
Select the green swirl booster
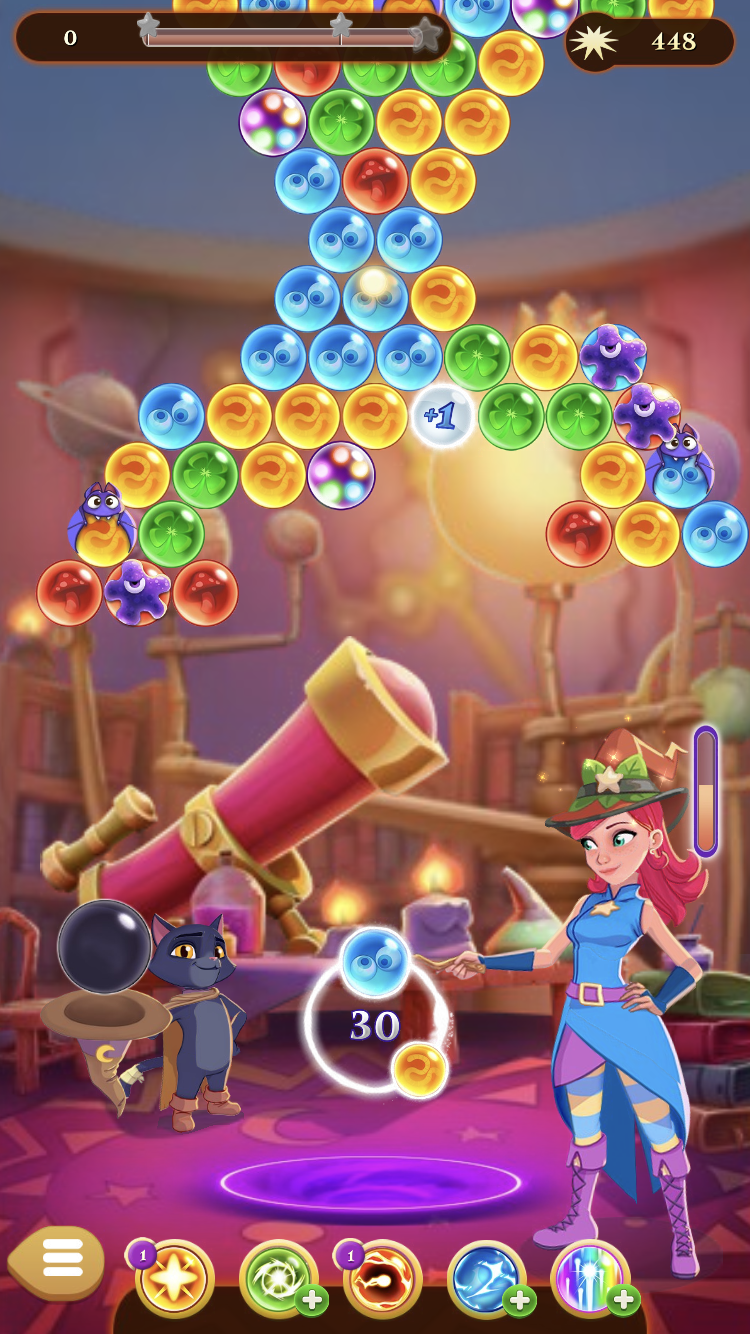pos(279,1278)
